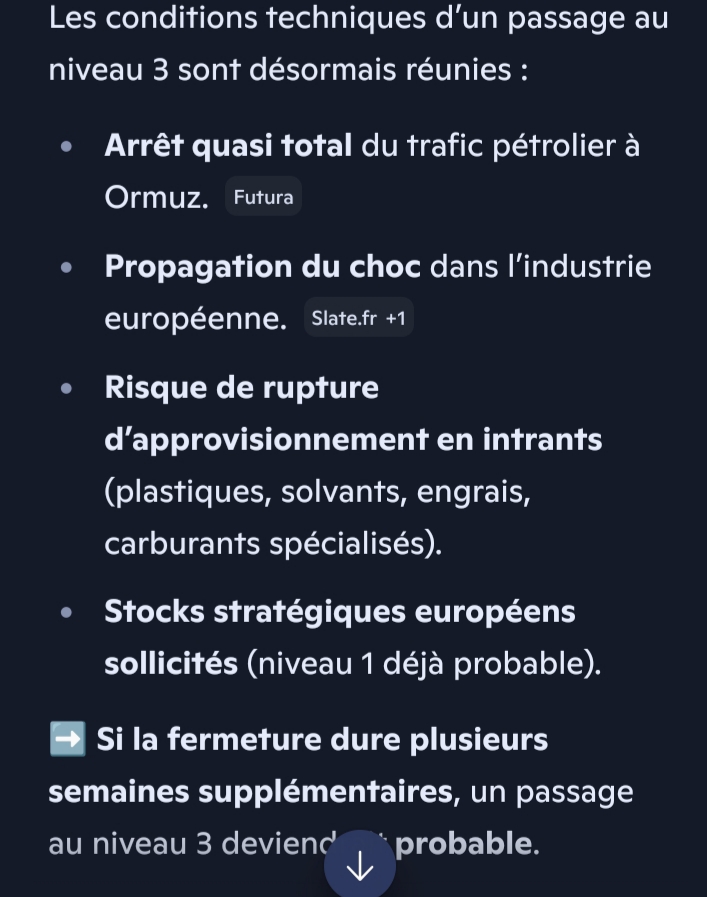
Task: Open the Futura source citation chip
Action: (263, 196)
